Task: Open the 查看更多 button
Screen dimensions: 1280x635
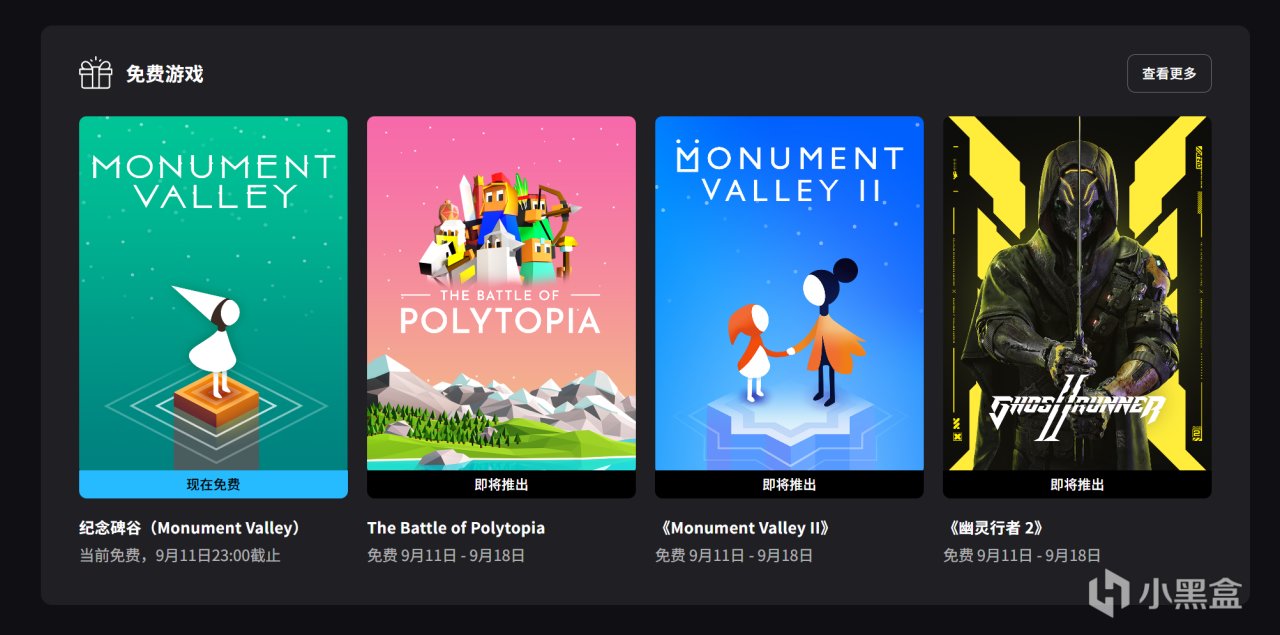Action: 1168,73
